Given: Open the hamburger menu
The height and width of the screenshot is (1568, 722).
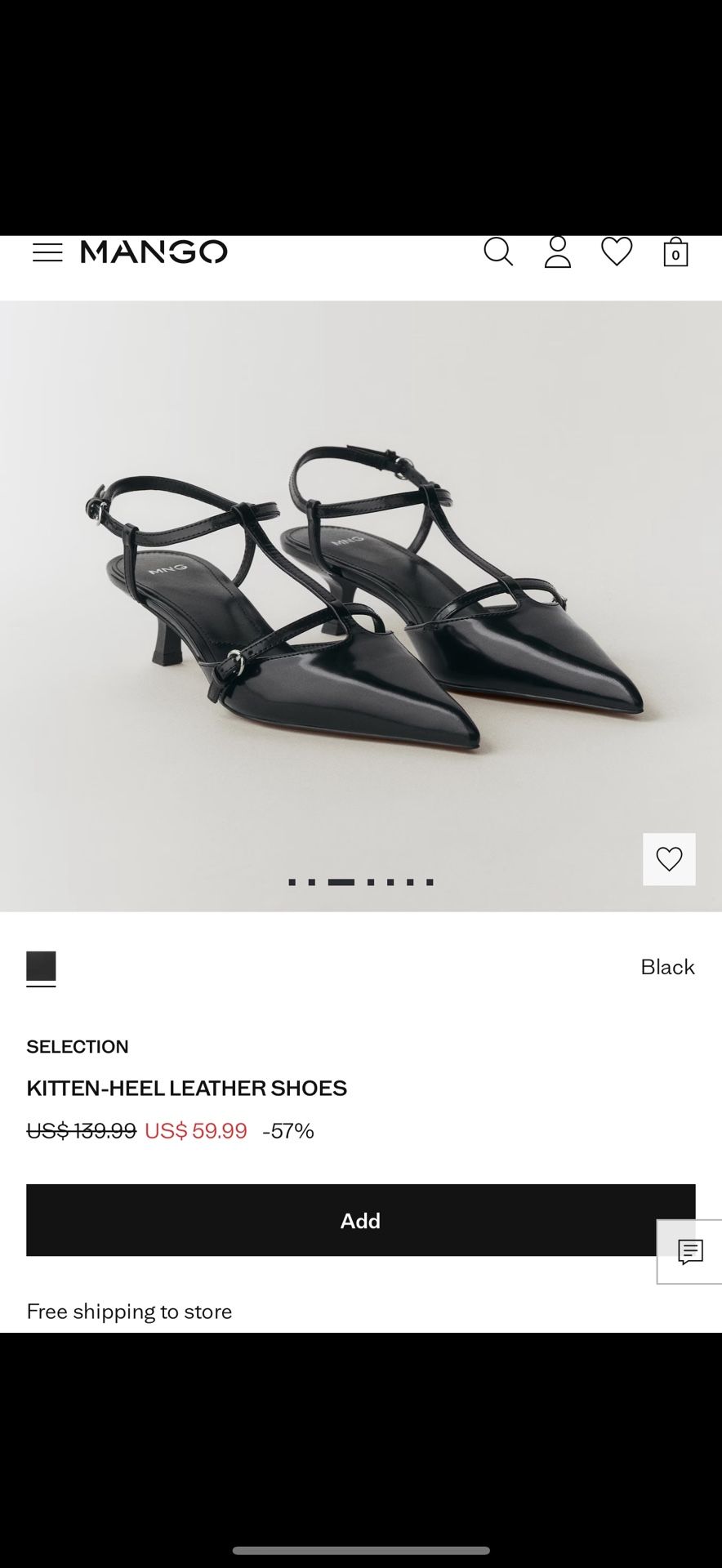Looking at the screenshot, I should pyautogui.click(x=47, y=252).
